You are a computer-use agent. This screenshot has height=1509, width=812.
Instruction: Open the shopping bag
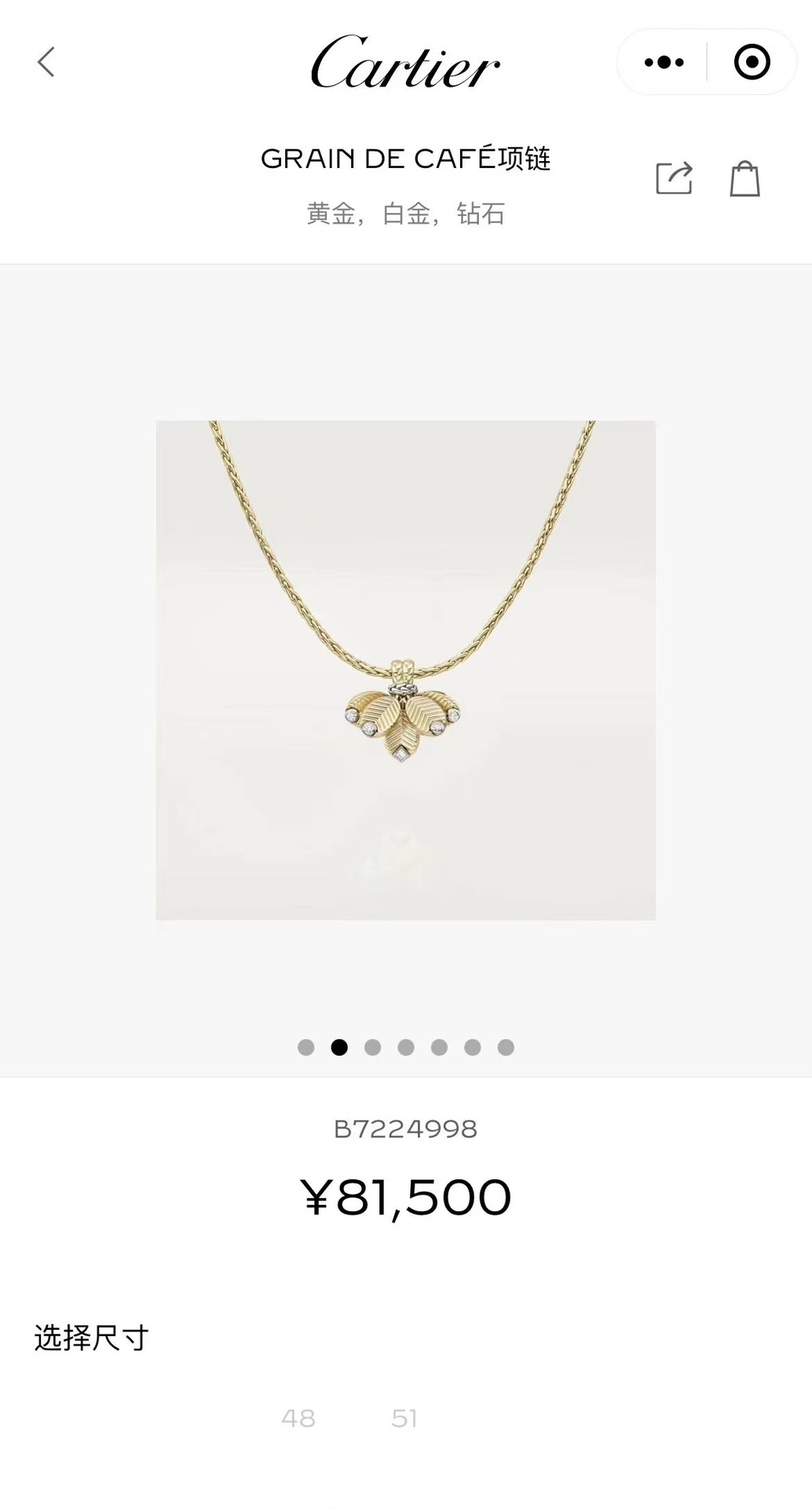tap(744, 178)
